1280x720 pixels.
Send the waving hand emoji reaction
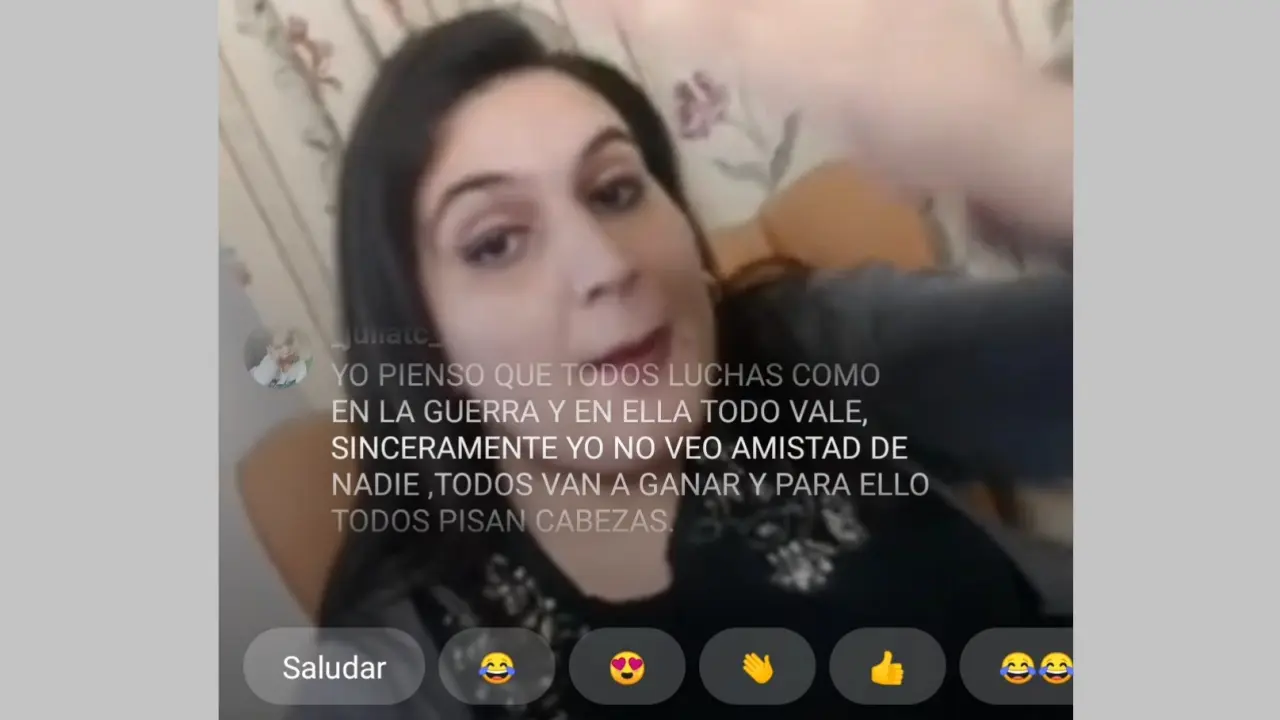click(757, 667)
